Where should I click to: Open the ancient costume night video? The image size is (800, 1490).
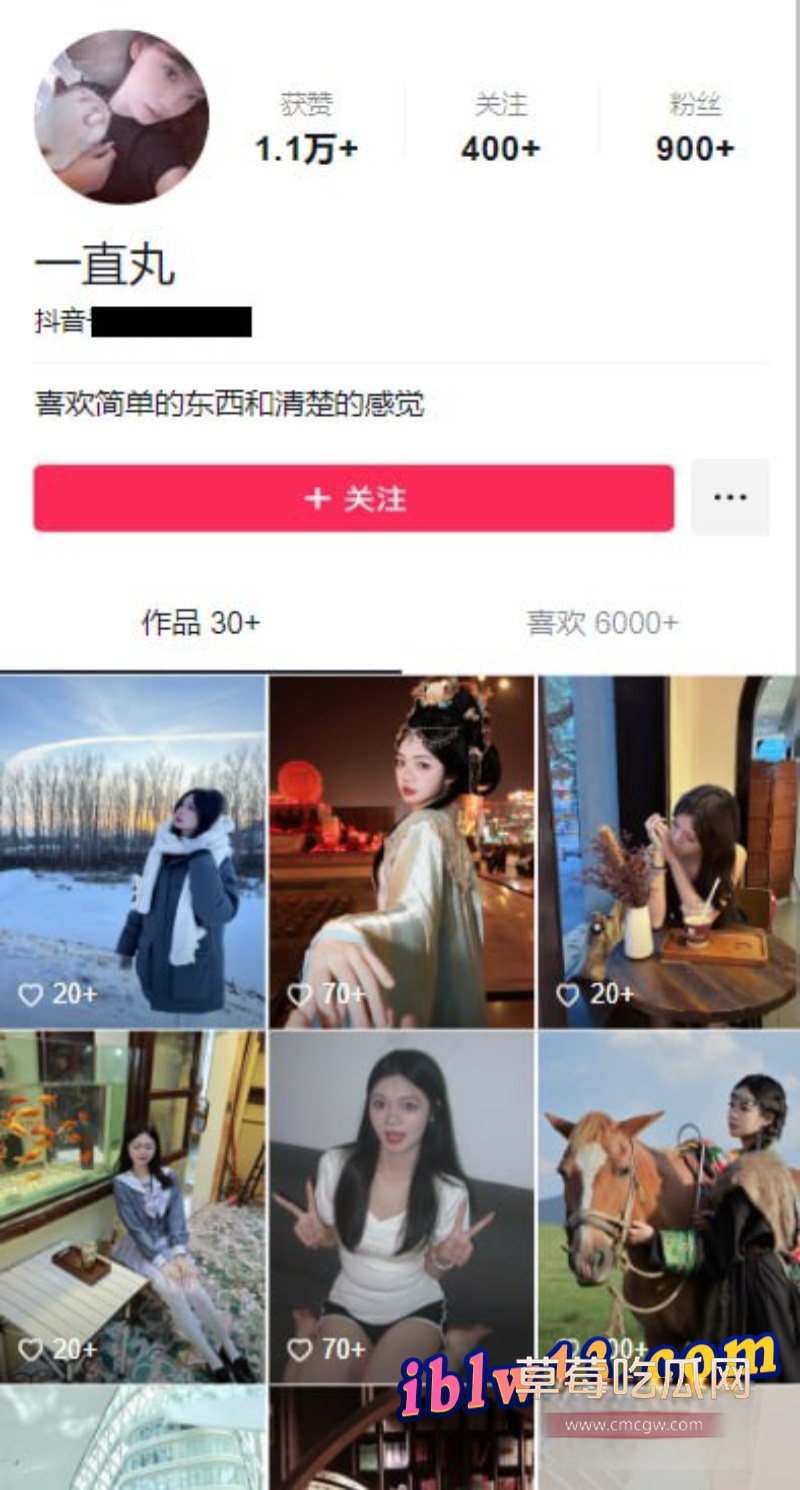402,851
